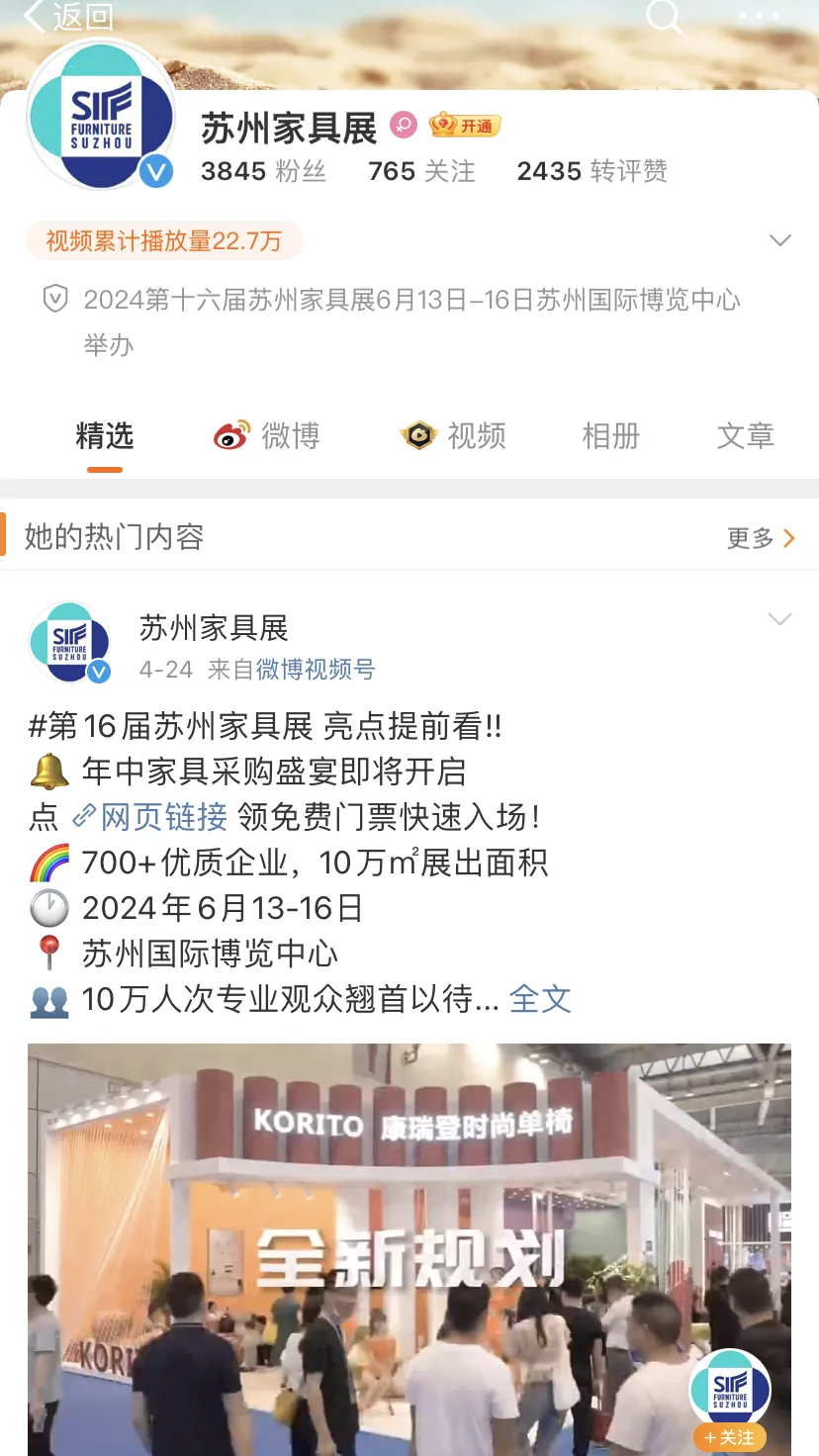Open search on the profile header
The height and width of the screenshot is (1456, 819).
click(663, 16)
